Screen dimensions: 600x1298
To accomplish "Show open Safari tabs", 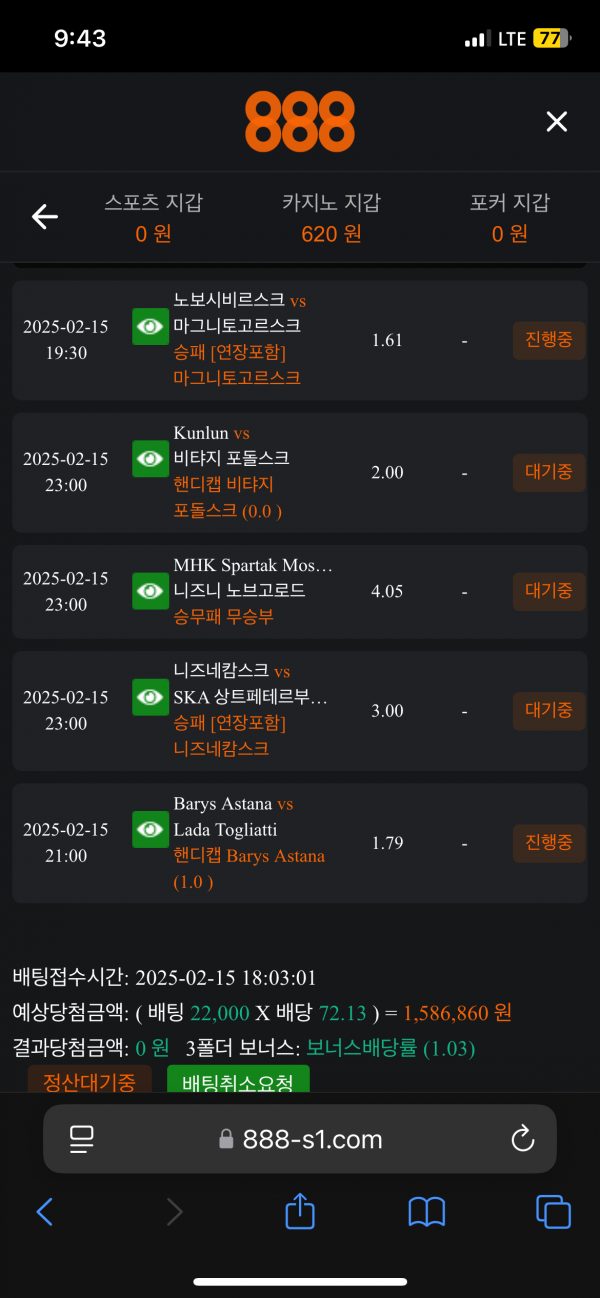I will tap(553, 1212).
